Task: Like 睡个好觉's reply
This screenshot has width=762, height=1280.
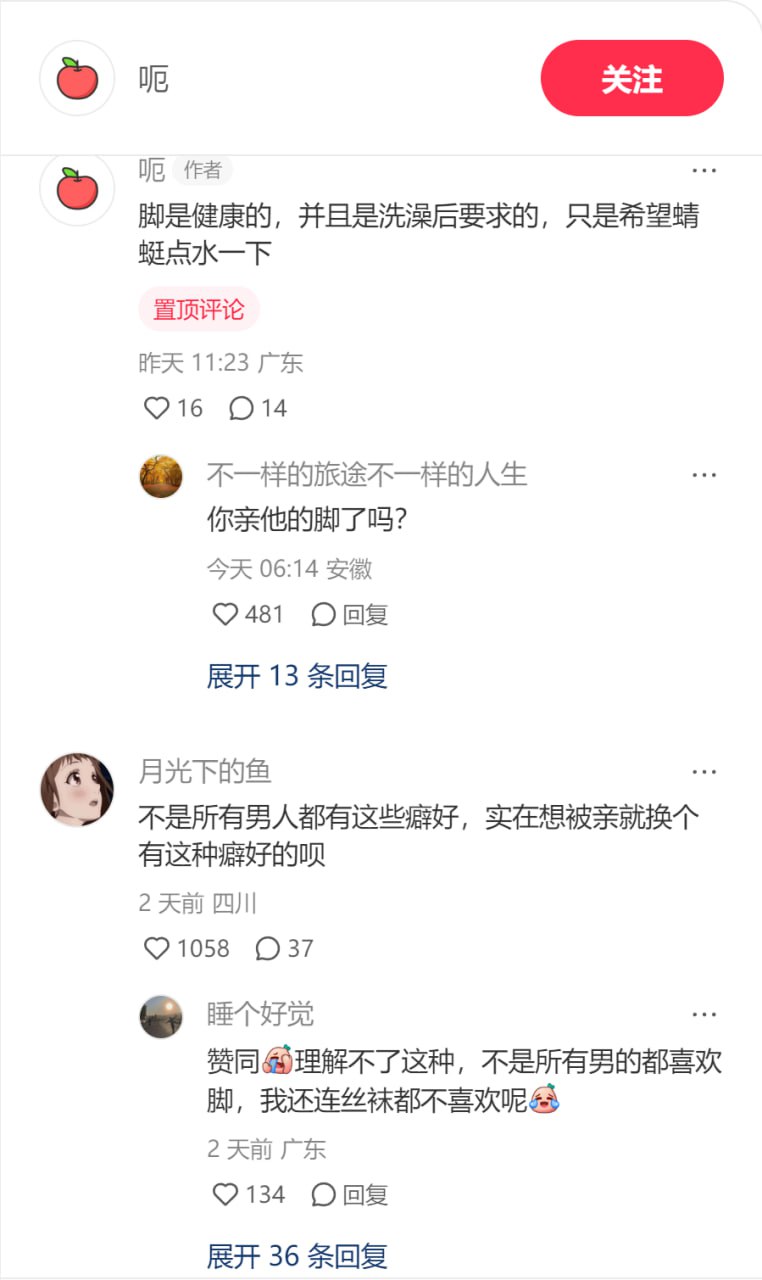Action: 224,1194
